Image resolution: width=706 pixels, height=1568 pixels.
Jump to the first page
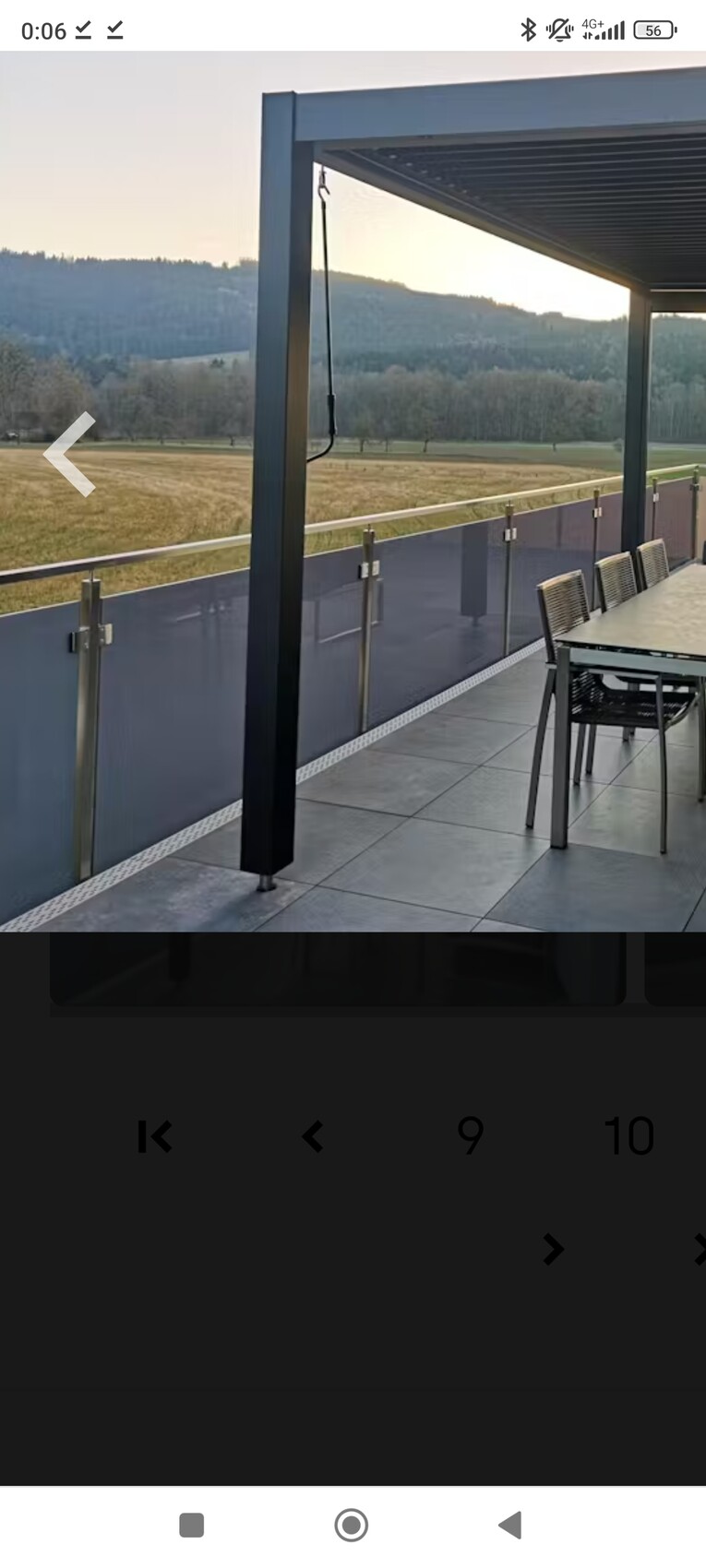click(155, 1136)
